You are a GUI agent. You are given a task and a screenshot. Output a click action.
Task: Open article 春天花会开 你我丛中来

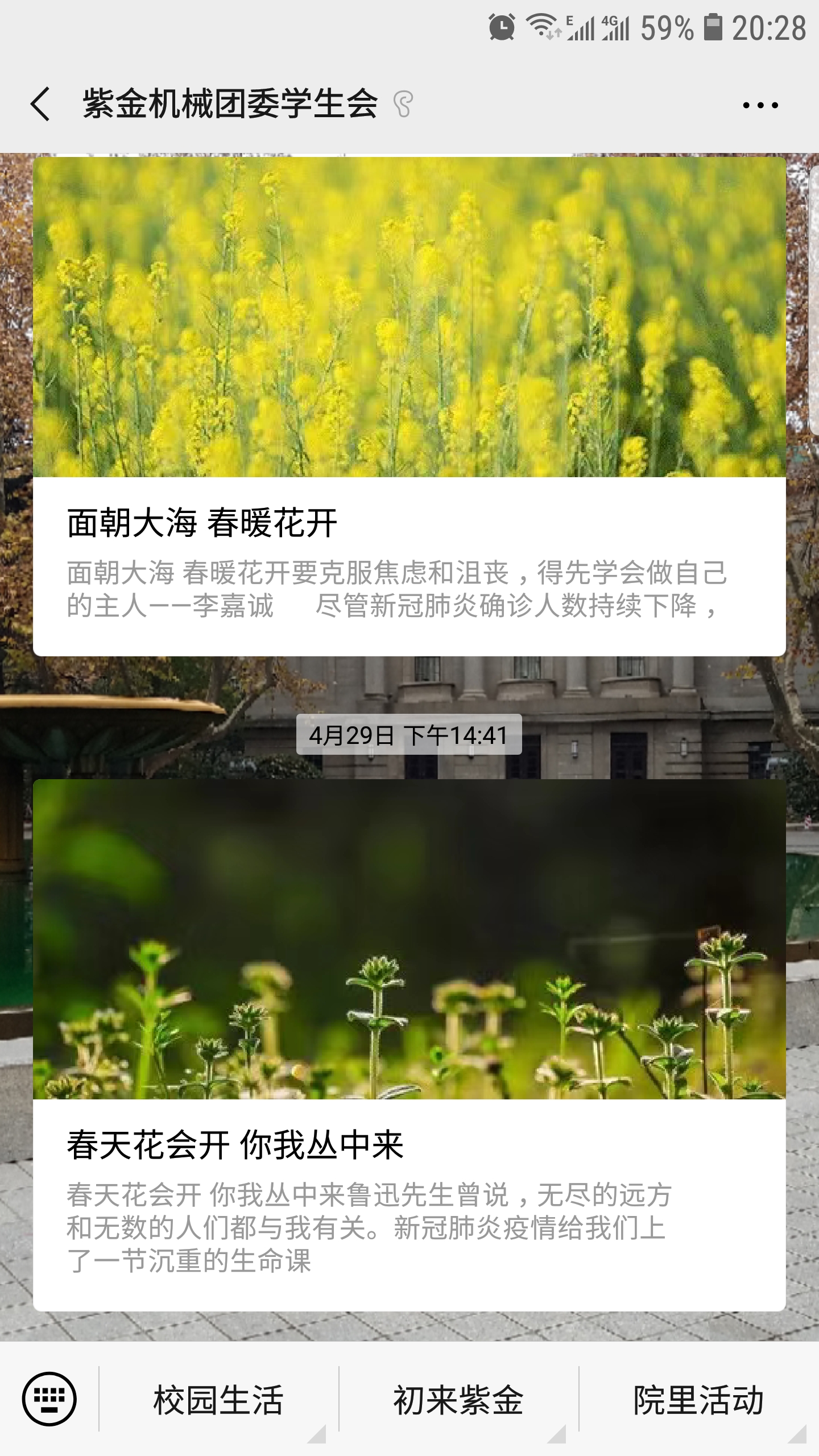point(409,1045)
